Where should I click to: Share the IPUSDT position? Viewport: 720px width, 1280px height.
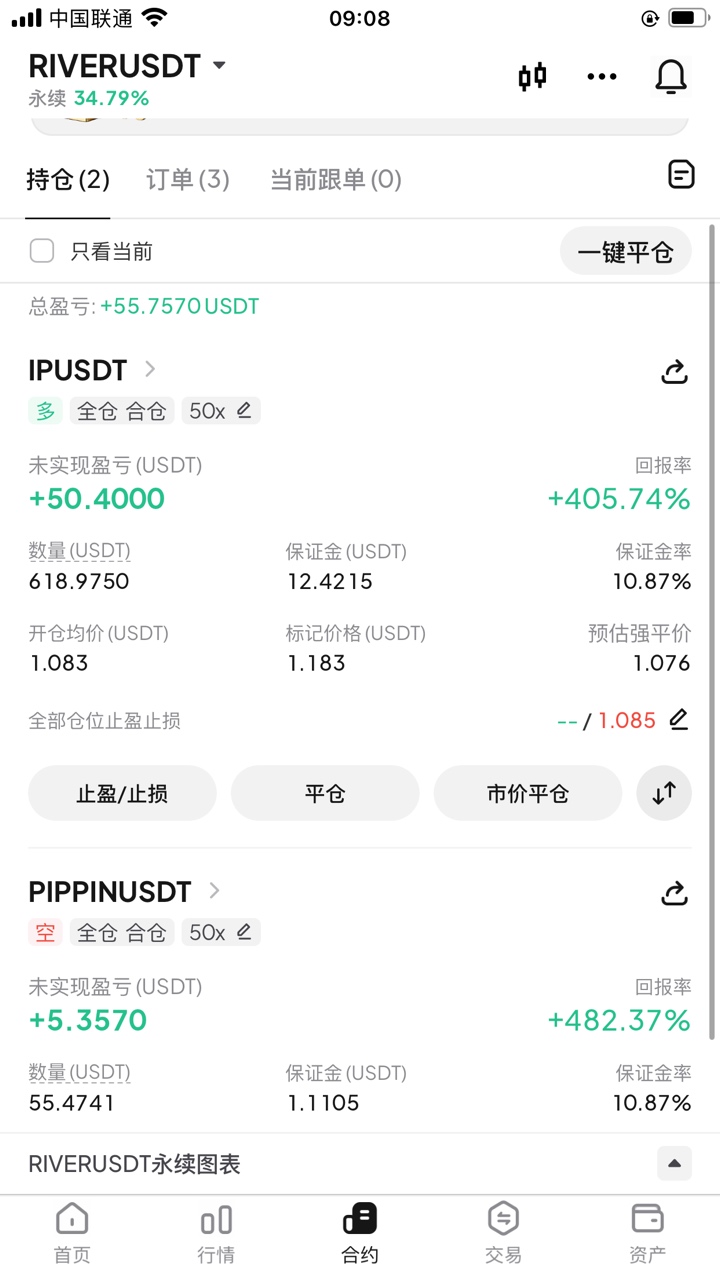pos(675,372)
